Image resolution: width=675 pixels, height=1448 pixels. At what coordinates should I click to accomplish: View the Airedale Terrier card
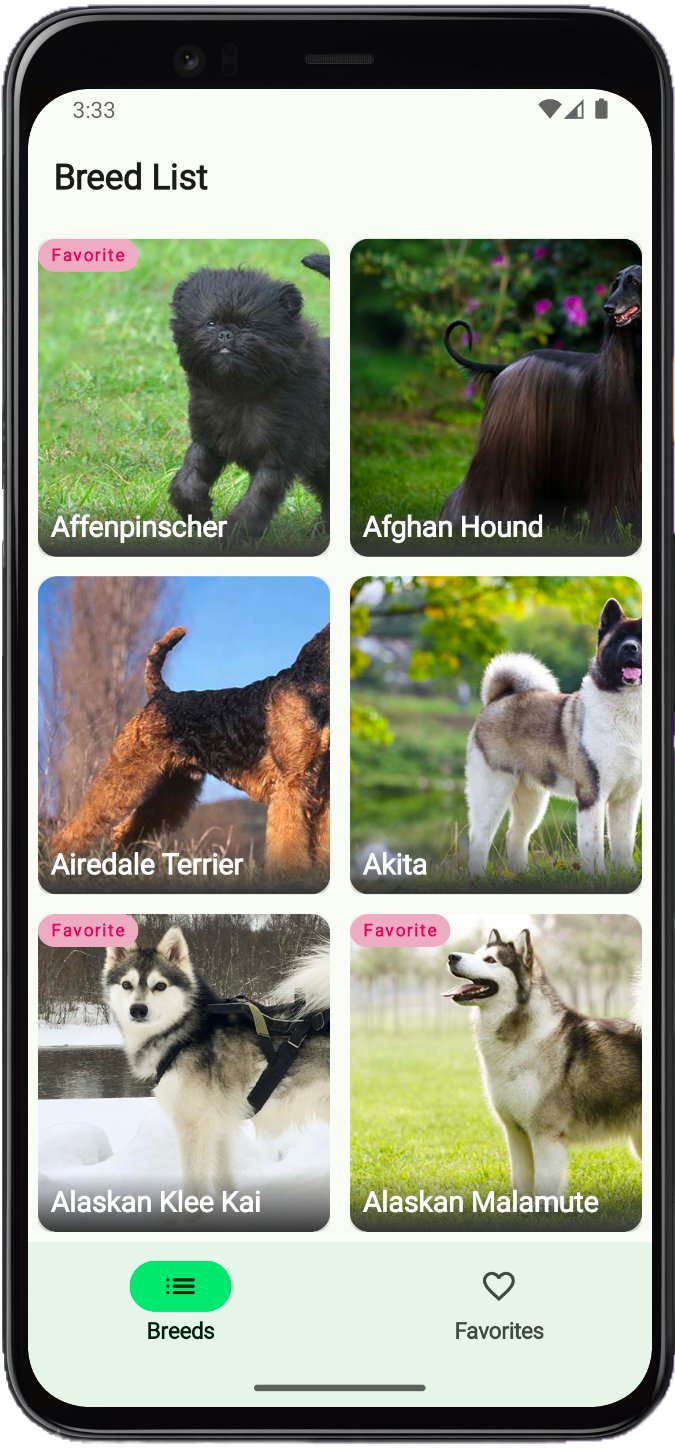point(184,734)
